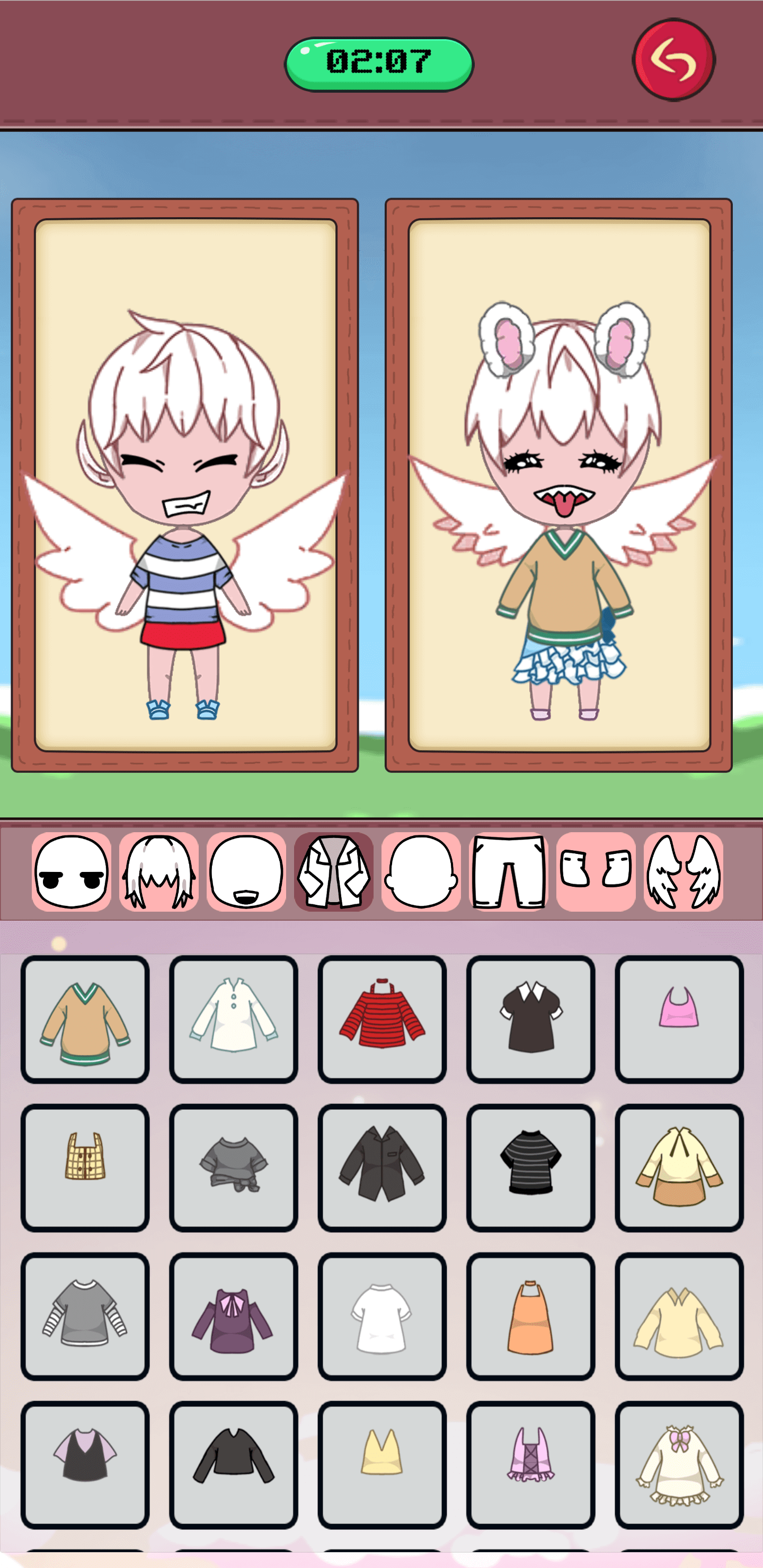Switch to the hair category tab
Image resolution: width=763 pixels, height=1568 pixels.
159,871
